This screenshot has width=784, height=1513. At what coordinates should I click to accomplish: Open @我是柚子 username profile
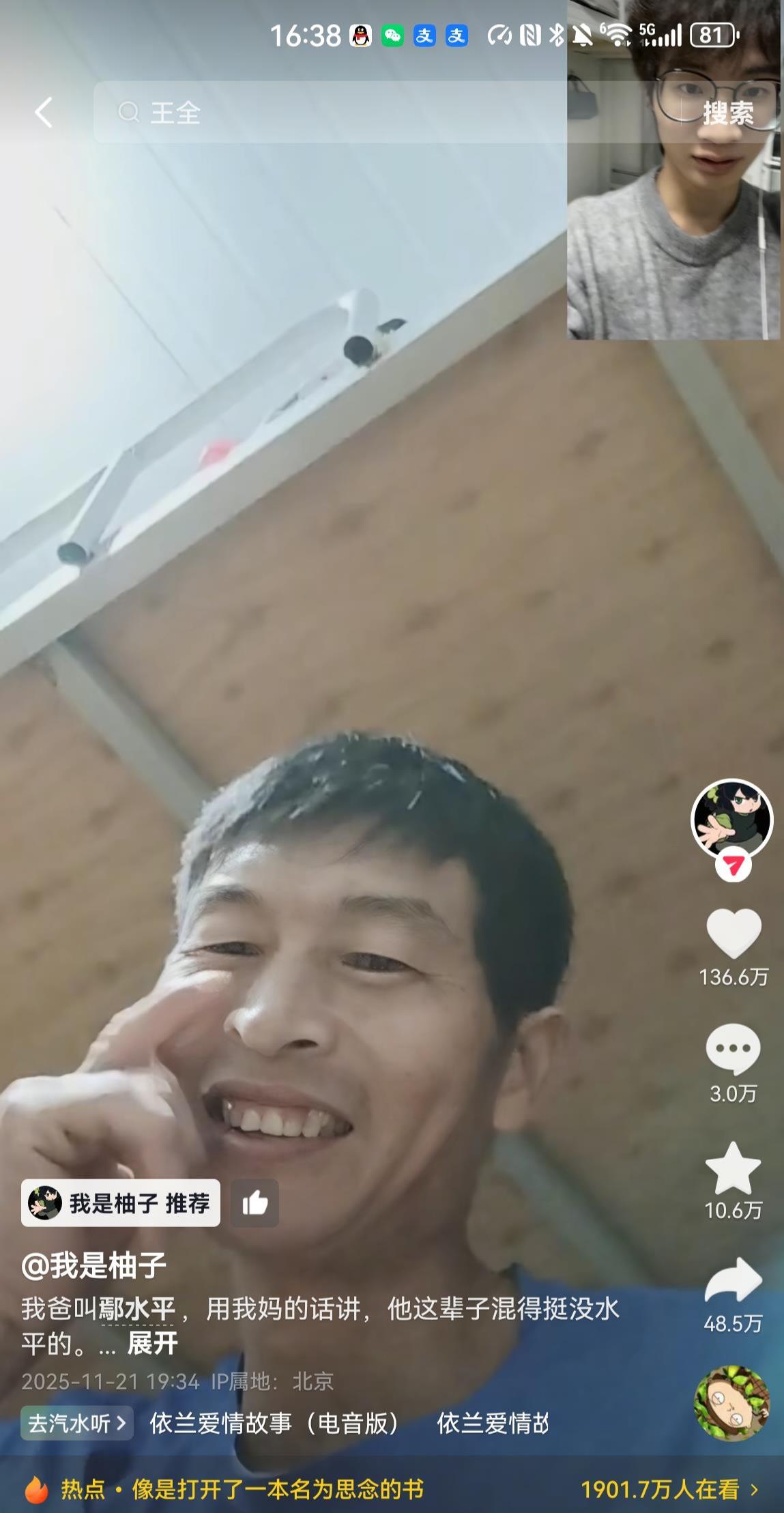tap(94, 1265)
